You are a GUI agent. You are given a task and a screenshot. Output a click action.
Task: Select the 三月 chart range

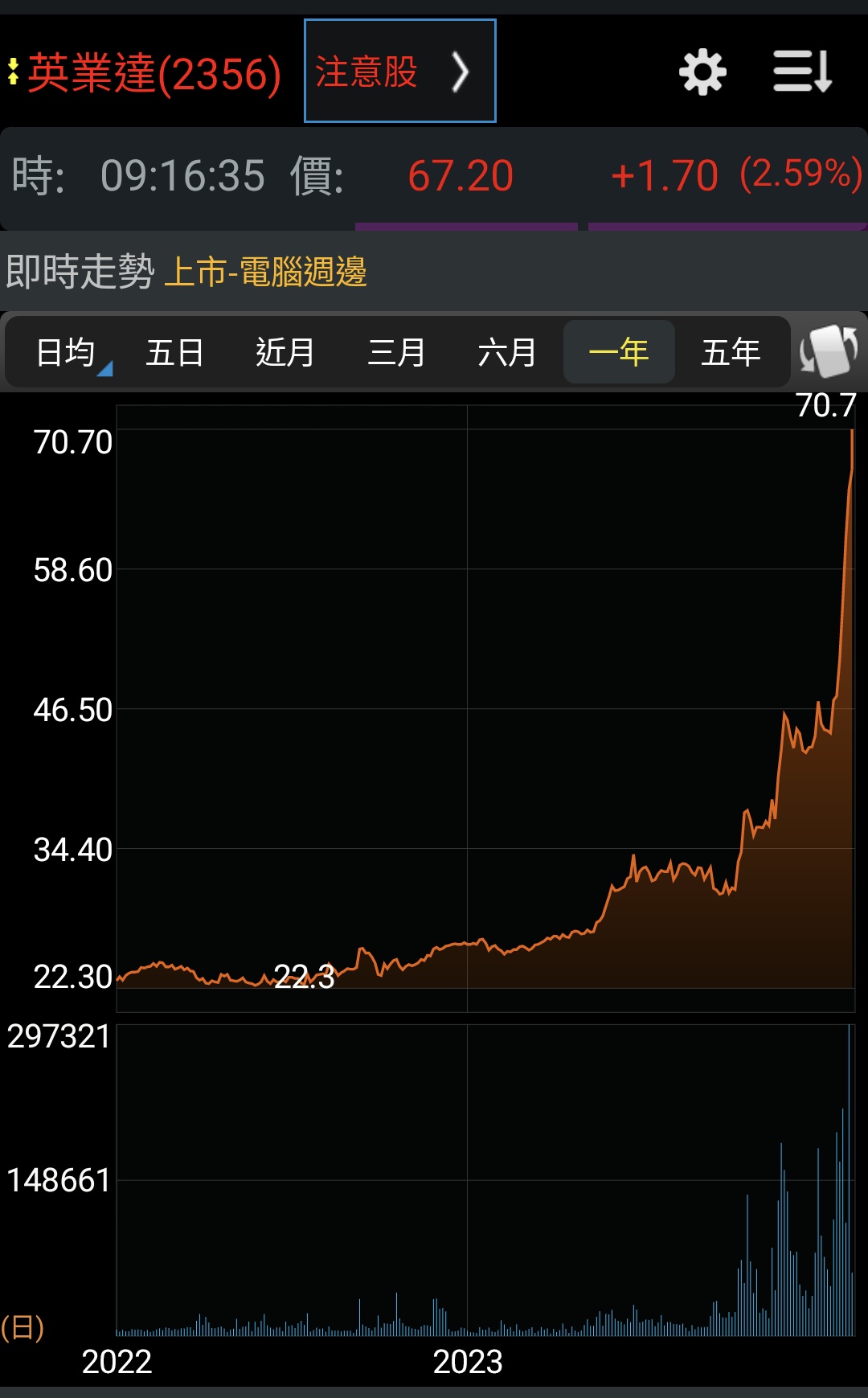click(396, 352)
